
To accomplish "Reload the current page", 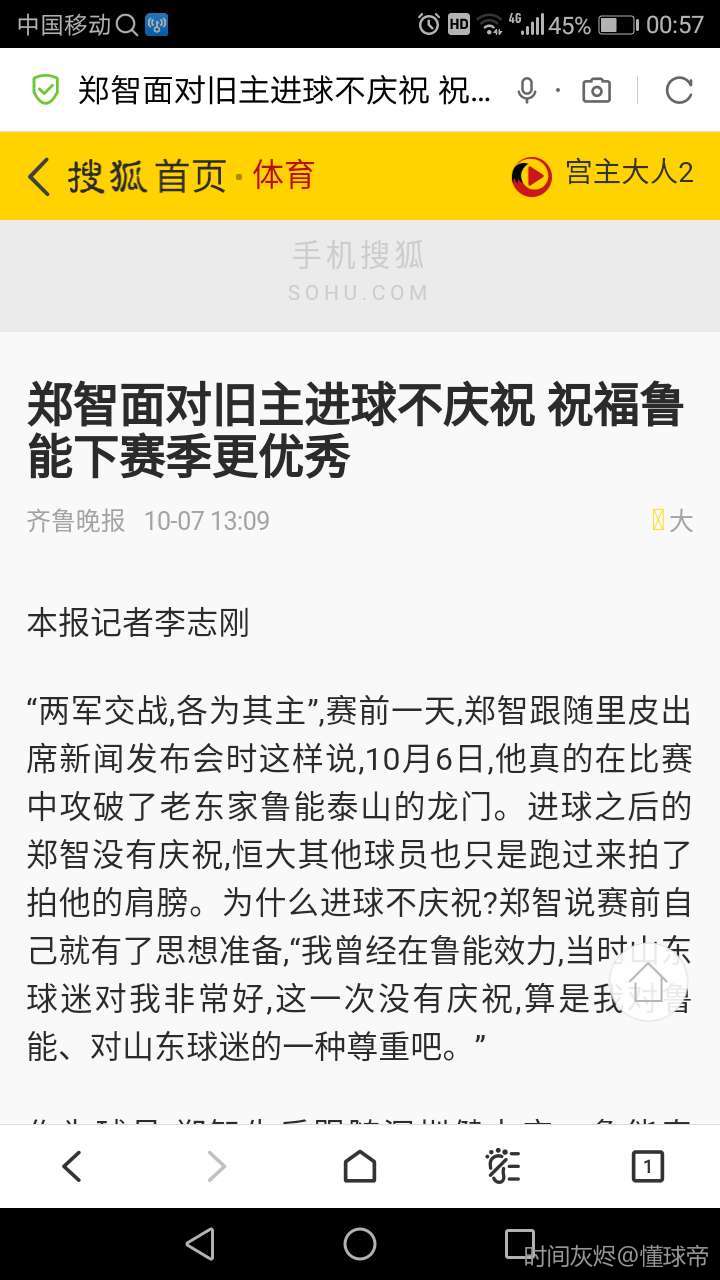I will [x=679, y=90].
